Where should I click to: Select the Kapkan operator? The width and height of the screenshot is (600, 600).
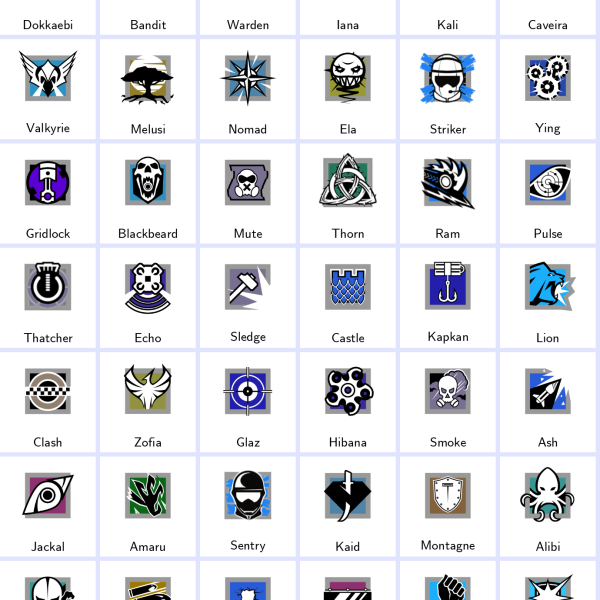click(448, 287)
